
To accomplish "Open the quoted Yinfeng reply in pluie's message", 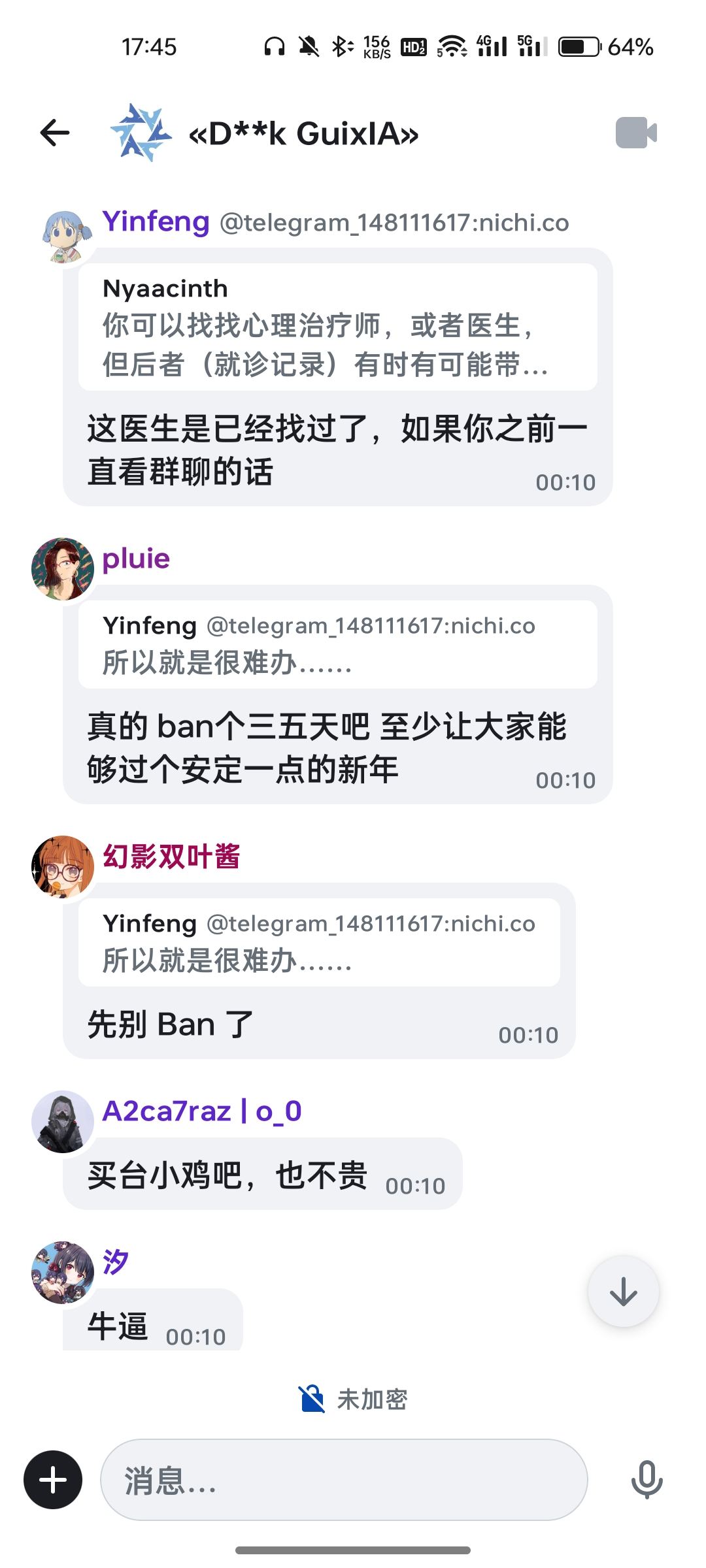I will click(337, 644).
